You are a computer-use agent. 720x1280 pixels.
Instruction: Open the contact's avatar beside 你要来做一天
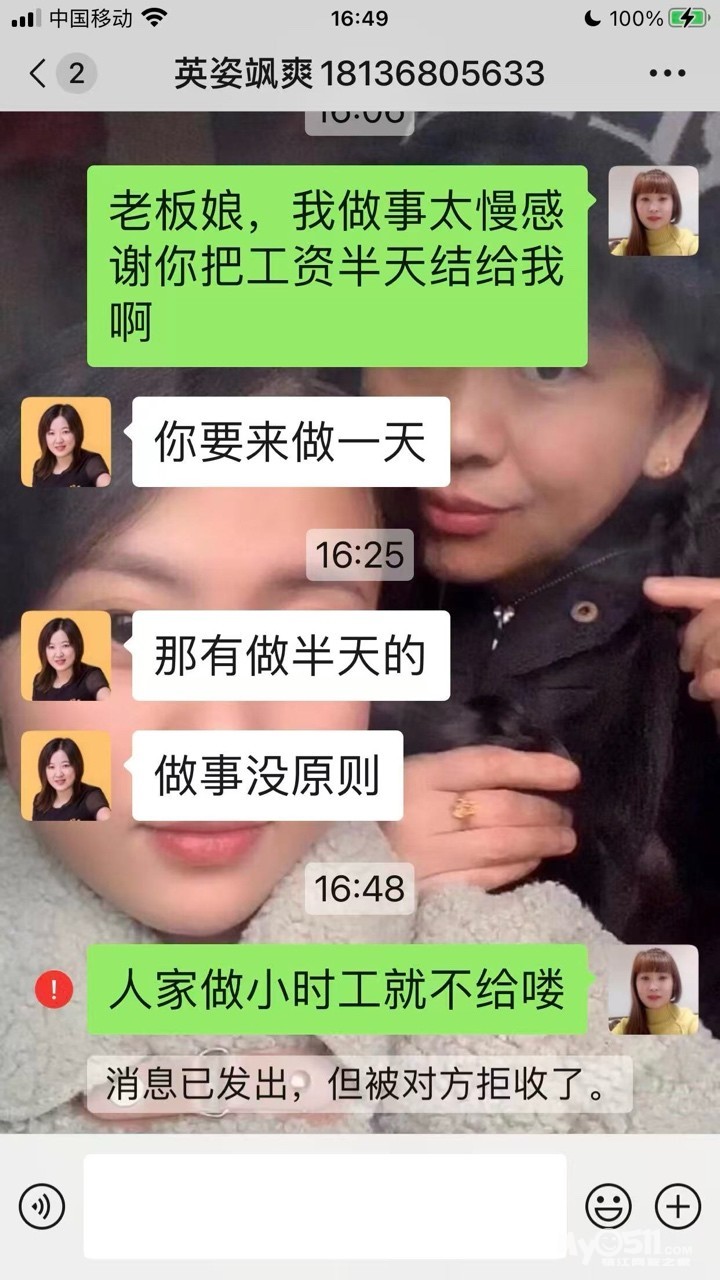click(66, 442)
